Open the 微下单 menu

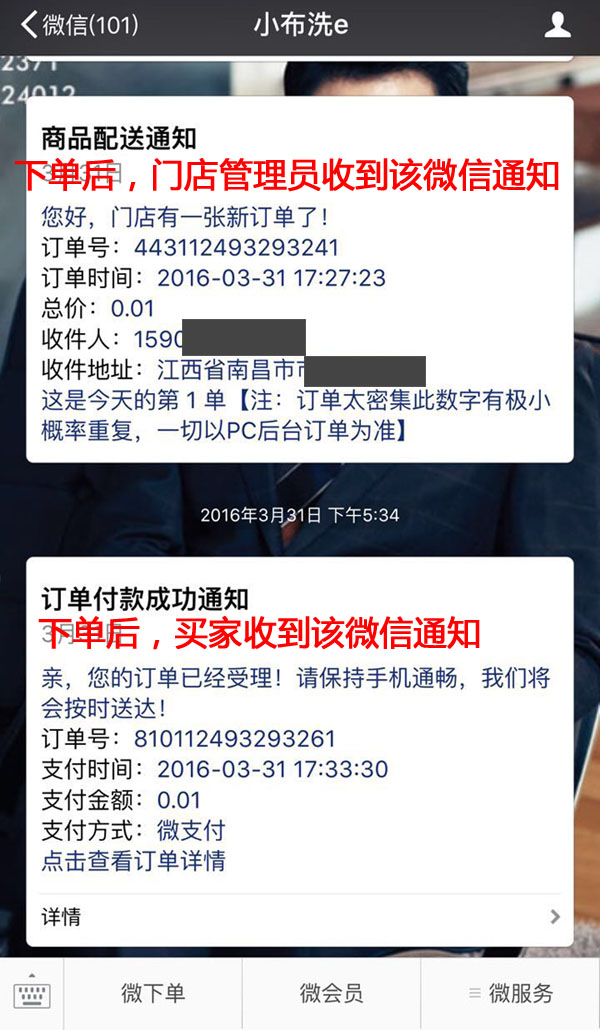pyautogui.click(x=153, y=993)
